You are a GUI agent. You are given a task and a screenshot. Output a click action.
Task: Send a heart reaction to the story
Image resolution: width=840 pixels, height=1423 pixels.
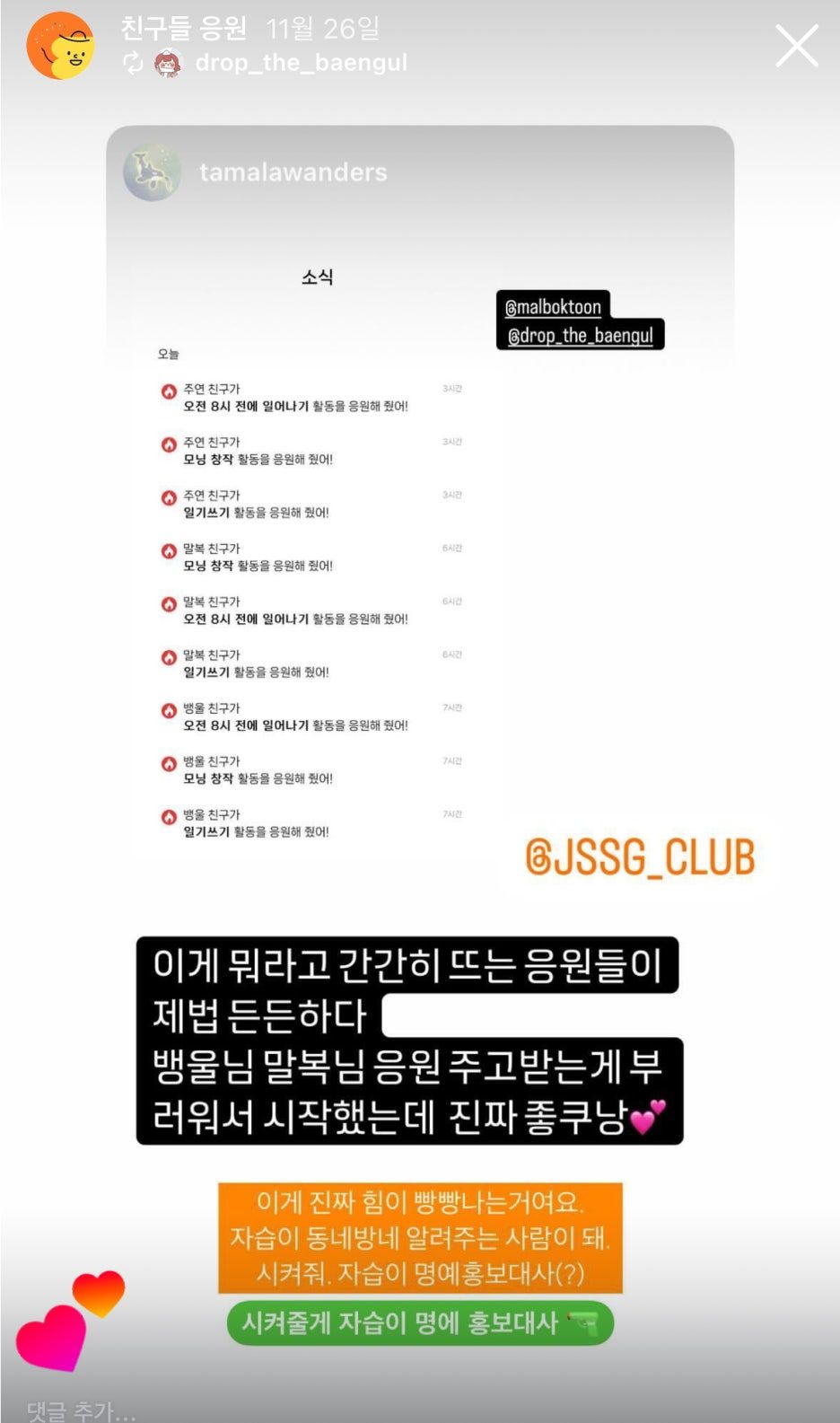click(x=70, y=1321)
